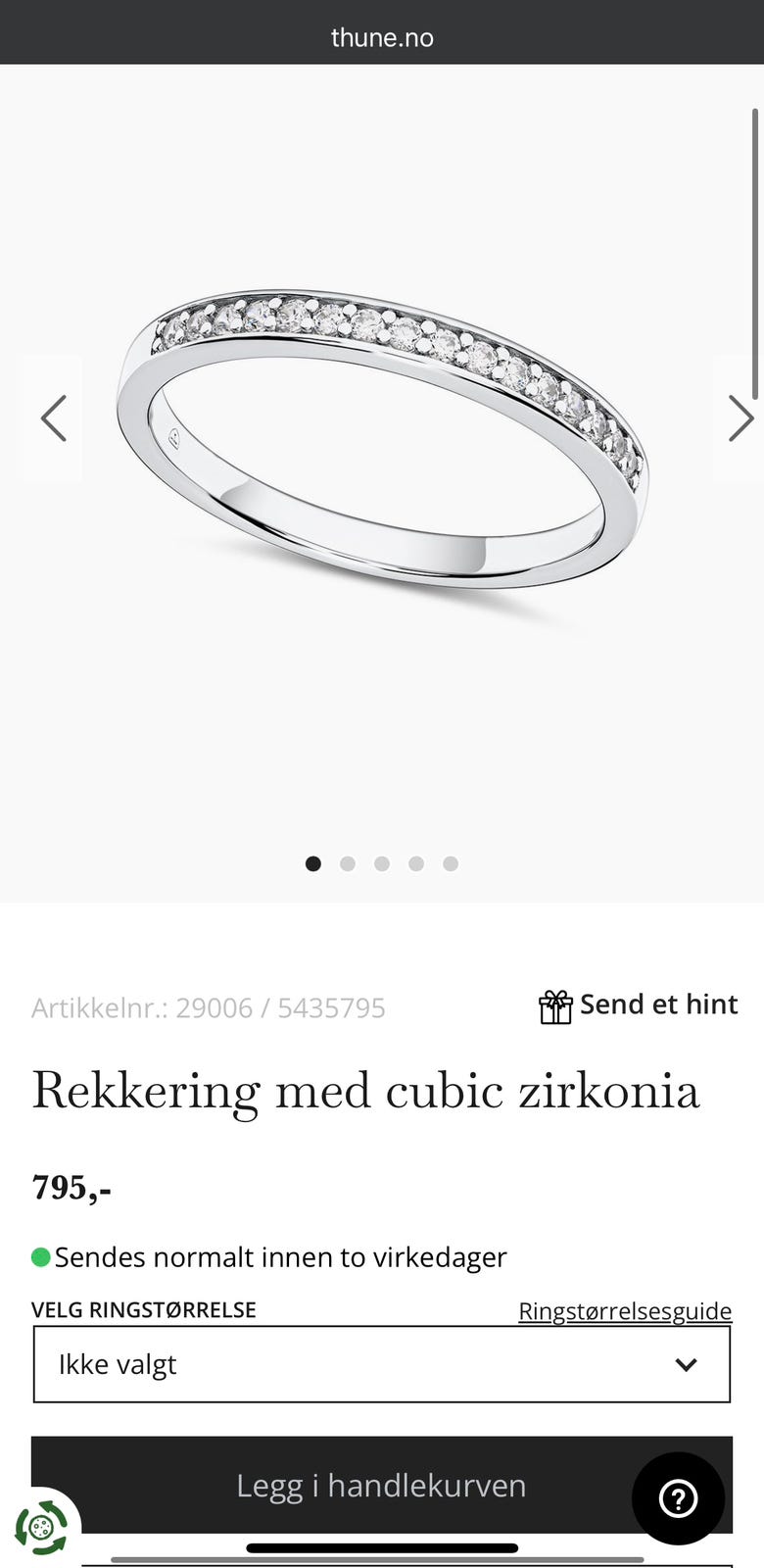Show the next product image
Viewport: 764px width, 1568px height.
coord(740,418)
